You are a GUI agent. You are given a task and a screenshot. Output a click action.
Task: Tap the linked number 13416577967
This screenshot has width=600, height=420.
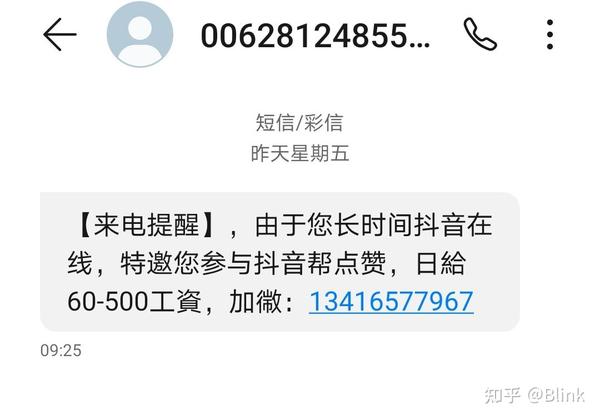pyautogui.click(x=390, y=301)
